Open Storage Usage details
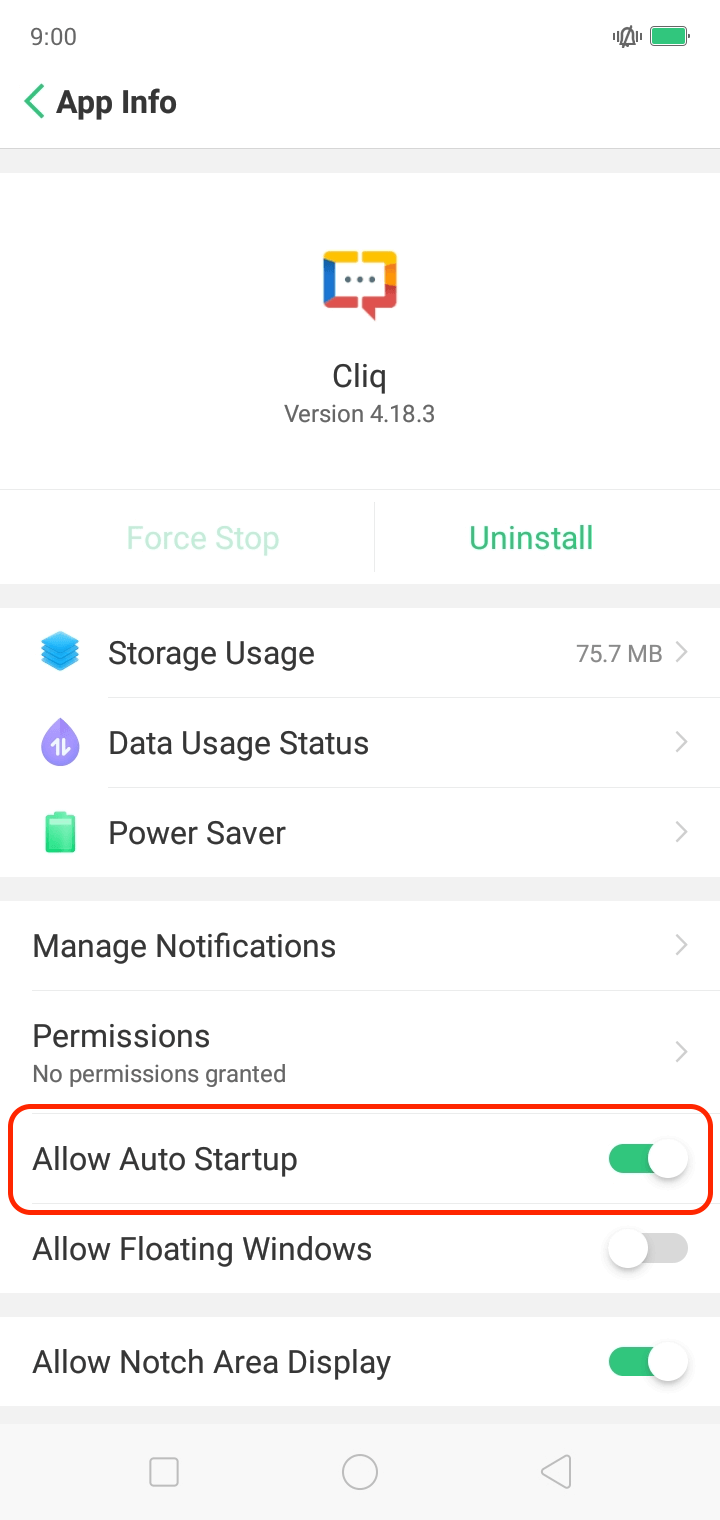Viewport: 720px width, 1520px height. (x=360, y=653)
